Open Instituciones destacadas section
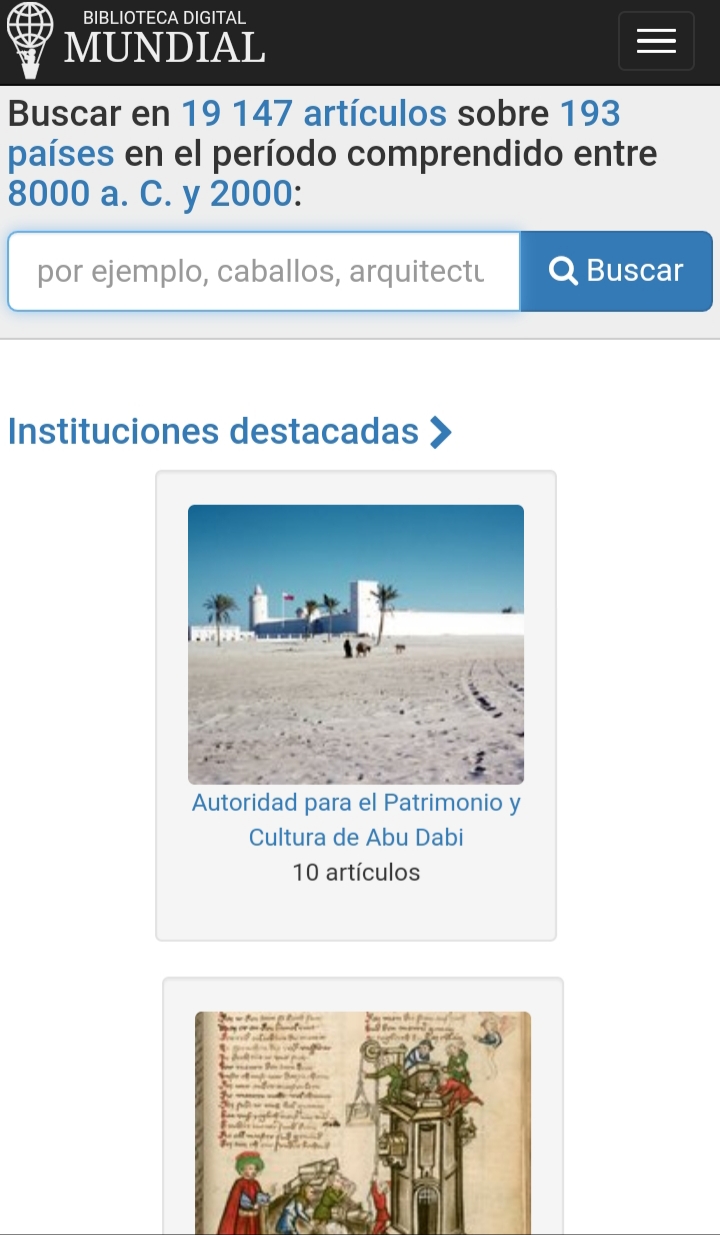The height and width of the screenshot is (1235, 720). [x=230, y=431]
